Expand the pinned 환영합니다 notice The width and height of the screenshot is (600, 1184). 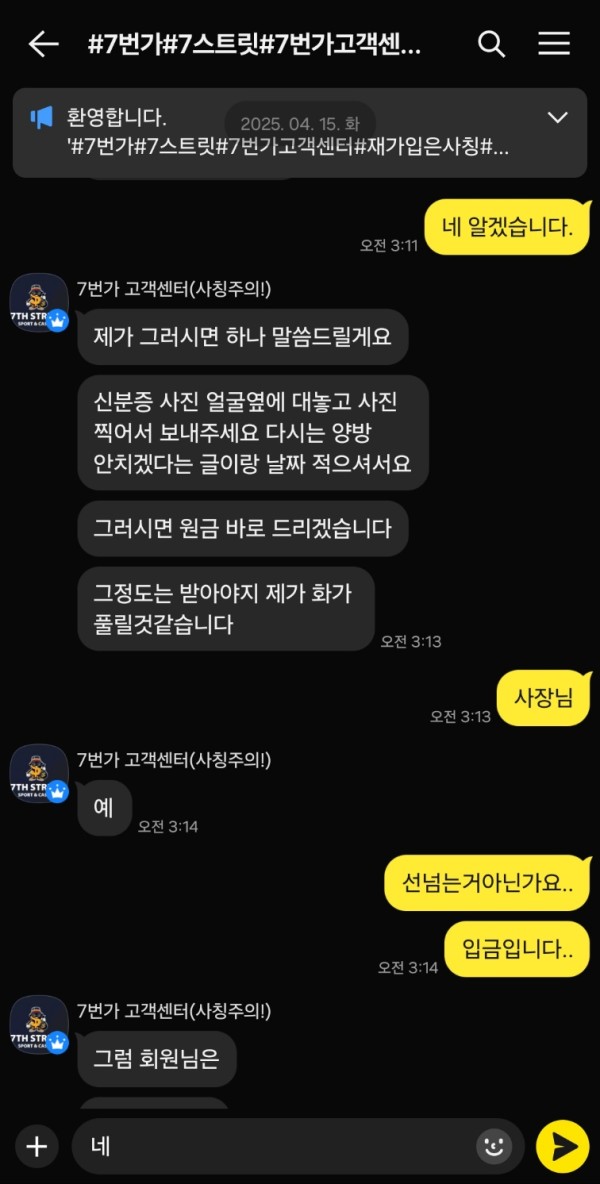point(557,118)
